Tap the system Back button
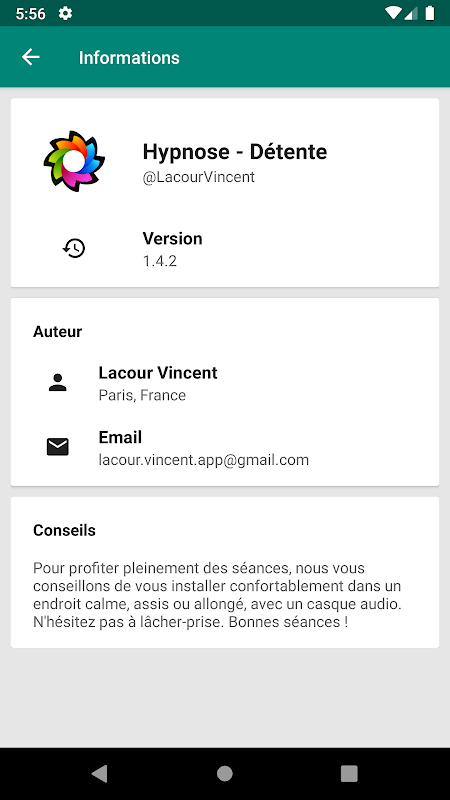The image size is (450, 800). [x=99, y=773]
